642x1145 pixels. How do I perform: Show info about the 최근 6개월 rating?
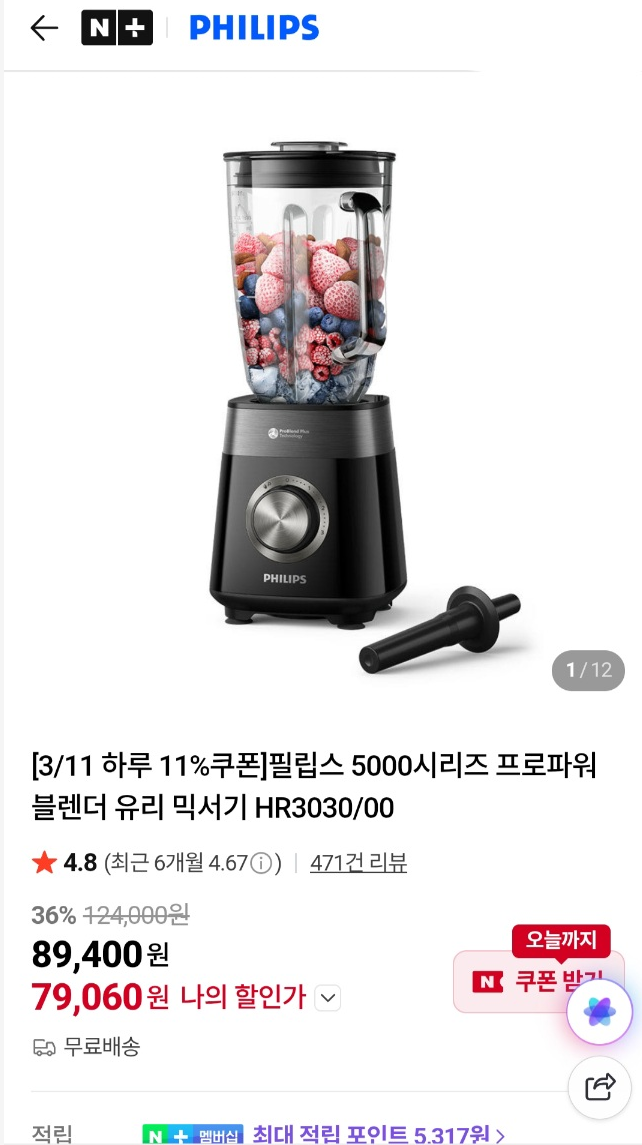[x=261, y=863]
